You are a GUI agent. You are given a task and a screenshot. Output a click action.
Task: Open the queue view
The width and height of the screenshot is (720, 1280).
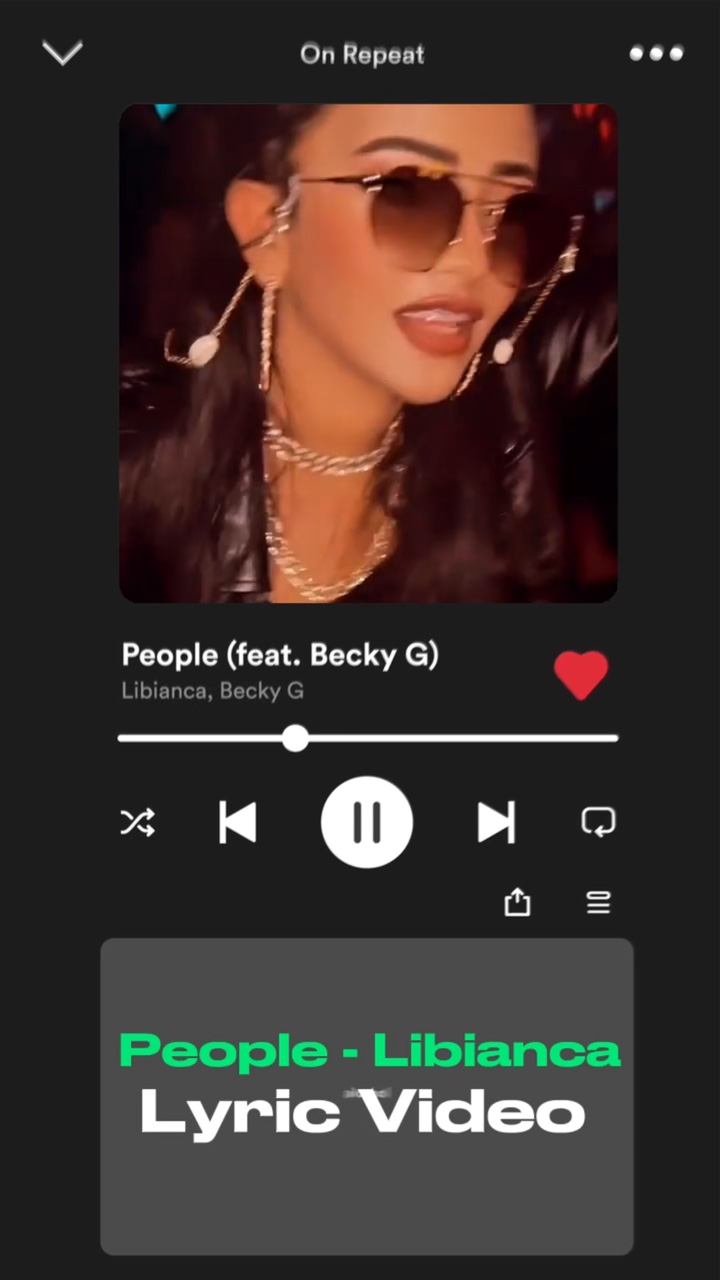pyautogui.click(x=597, y=903)
